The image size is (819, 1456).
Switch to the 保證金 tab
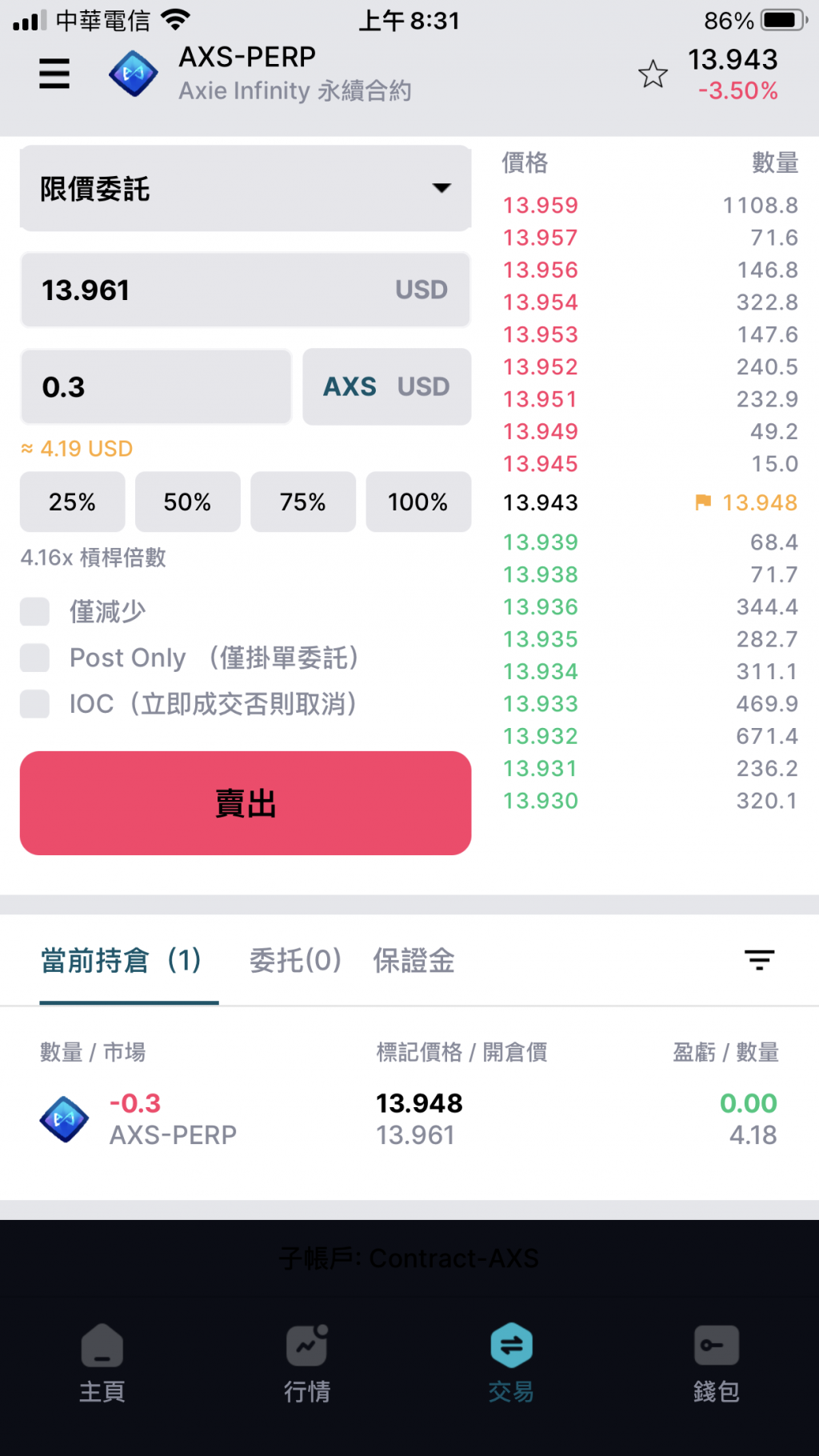[413, 960]
